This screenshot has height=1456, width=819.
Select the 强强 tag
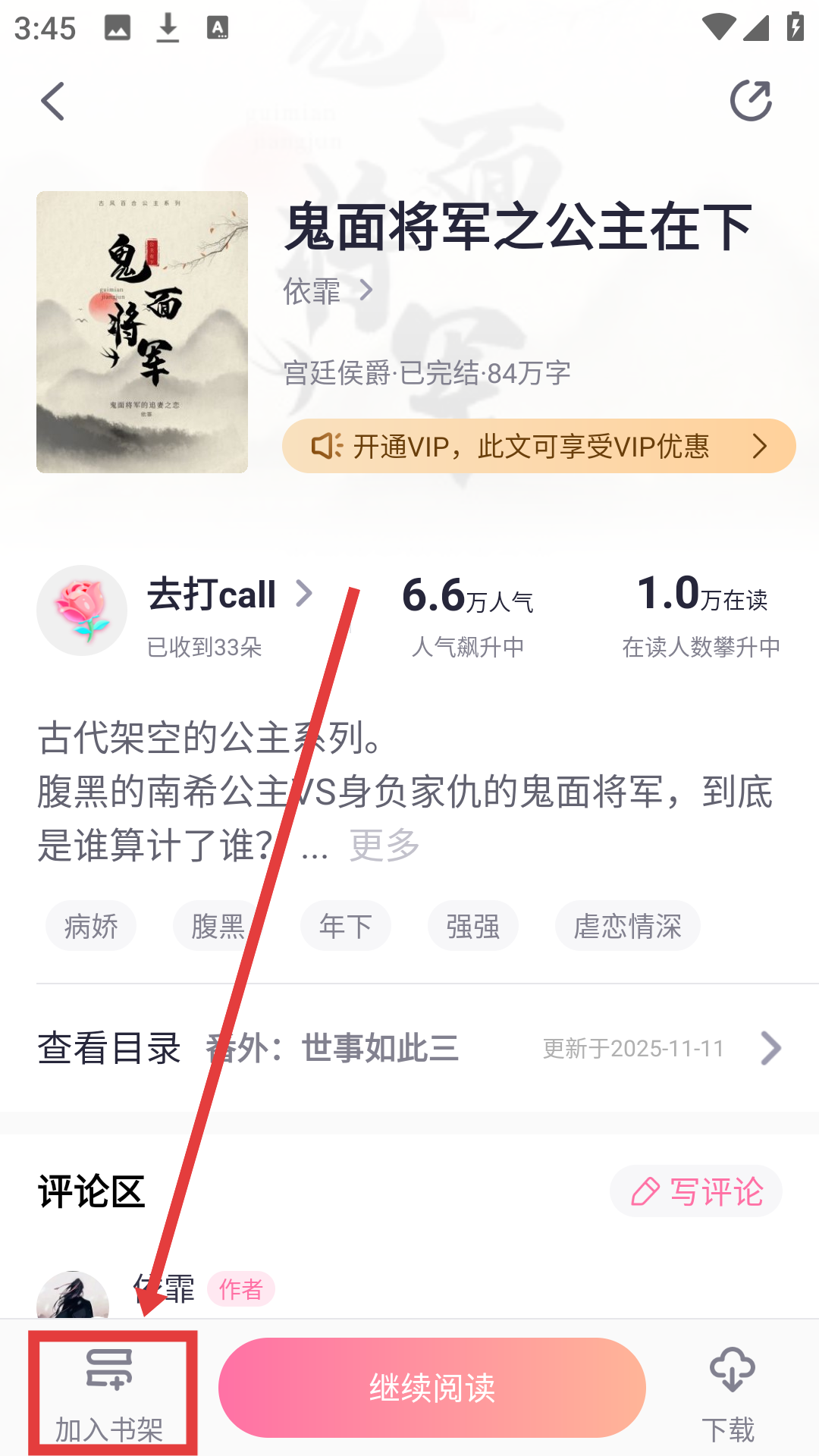pyautogui.click(x=473, y=926)
